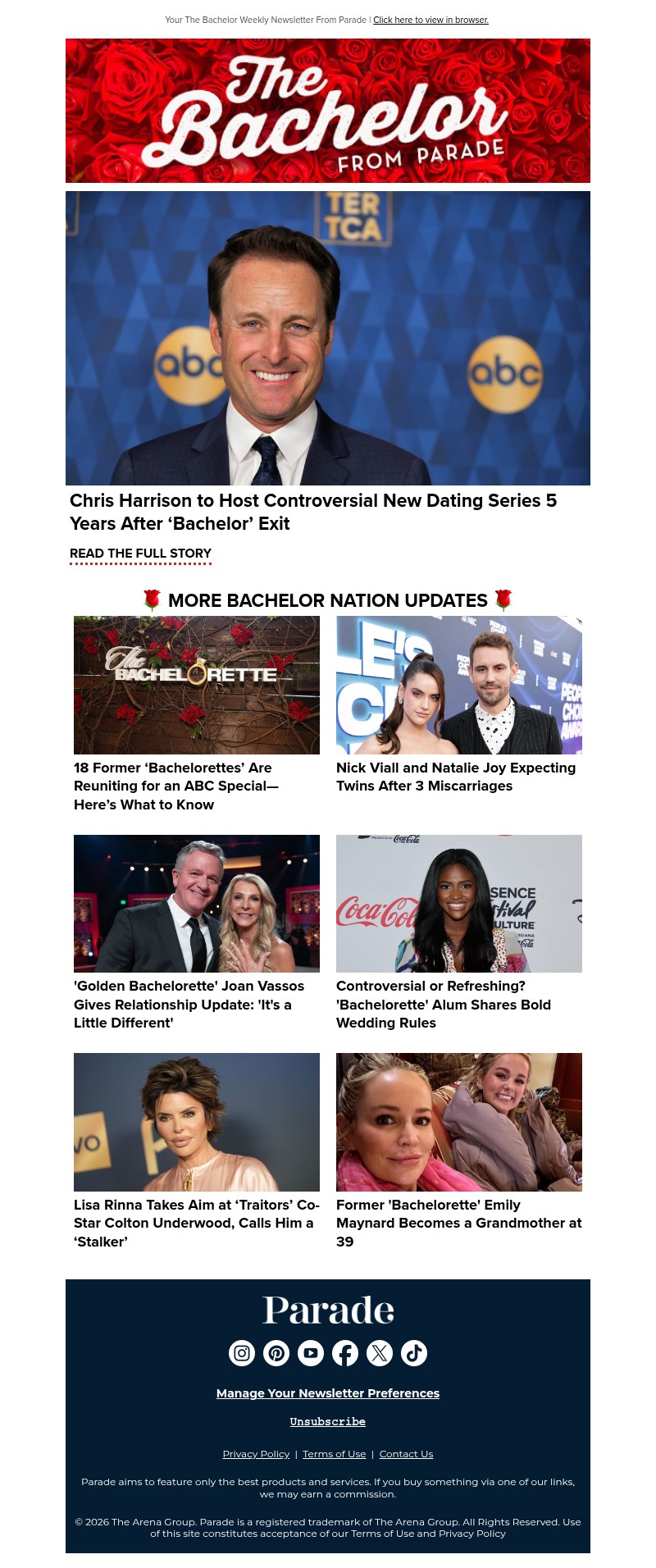Visit Parade's Pinterest page

tap(276, 1353)
